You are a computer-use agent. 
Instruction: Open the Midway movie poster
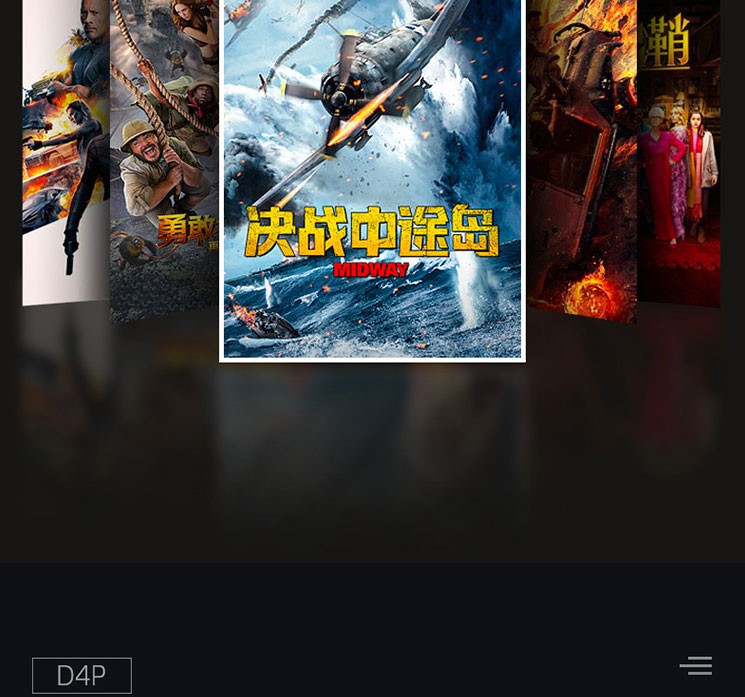tap(372, 180)
